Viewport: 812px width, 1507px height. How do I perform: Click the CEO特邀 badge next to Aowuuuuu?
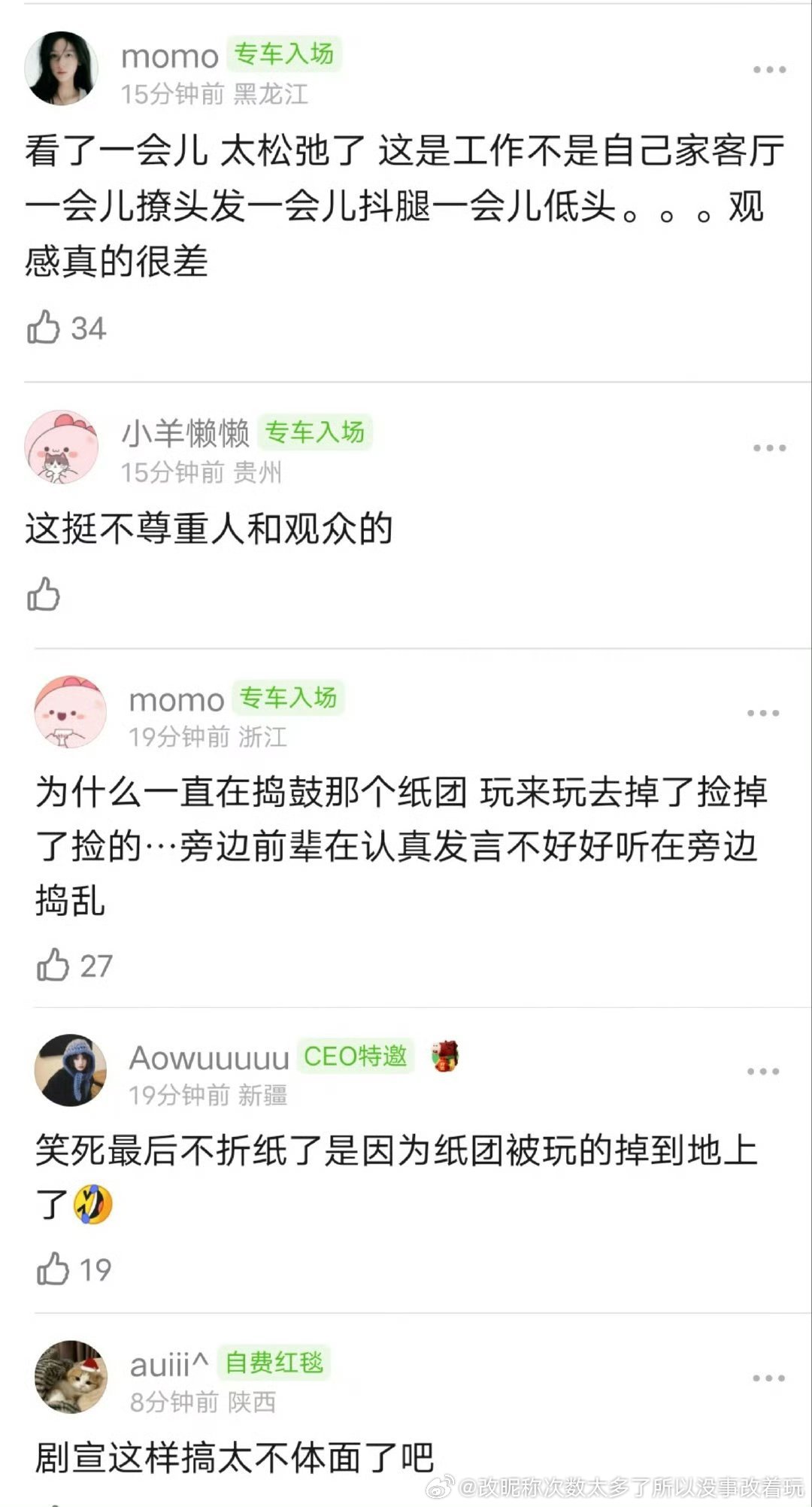[355, 1056]
